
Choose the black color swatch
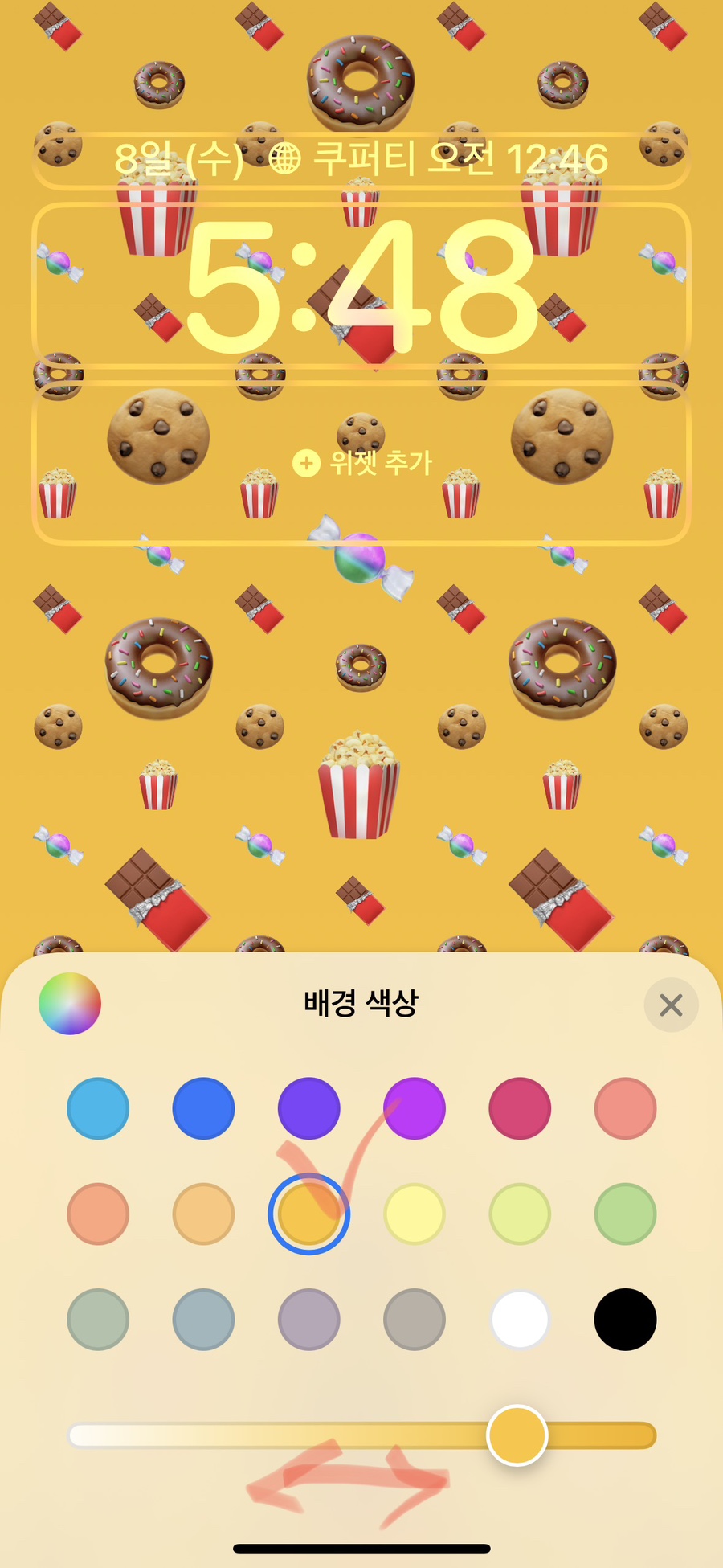tap(625, 1319)
